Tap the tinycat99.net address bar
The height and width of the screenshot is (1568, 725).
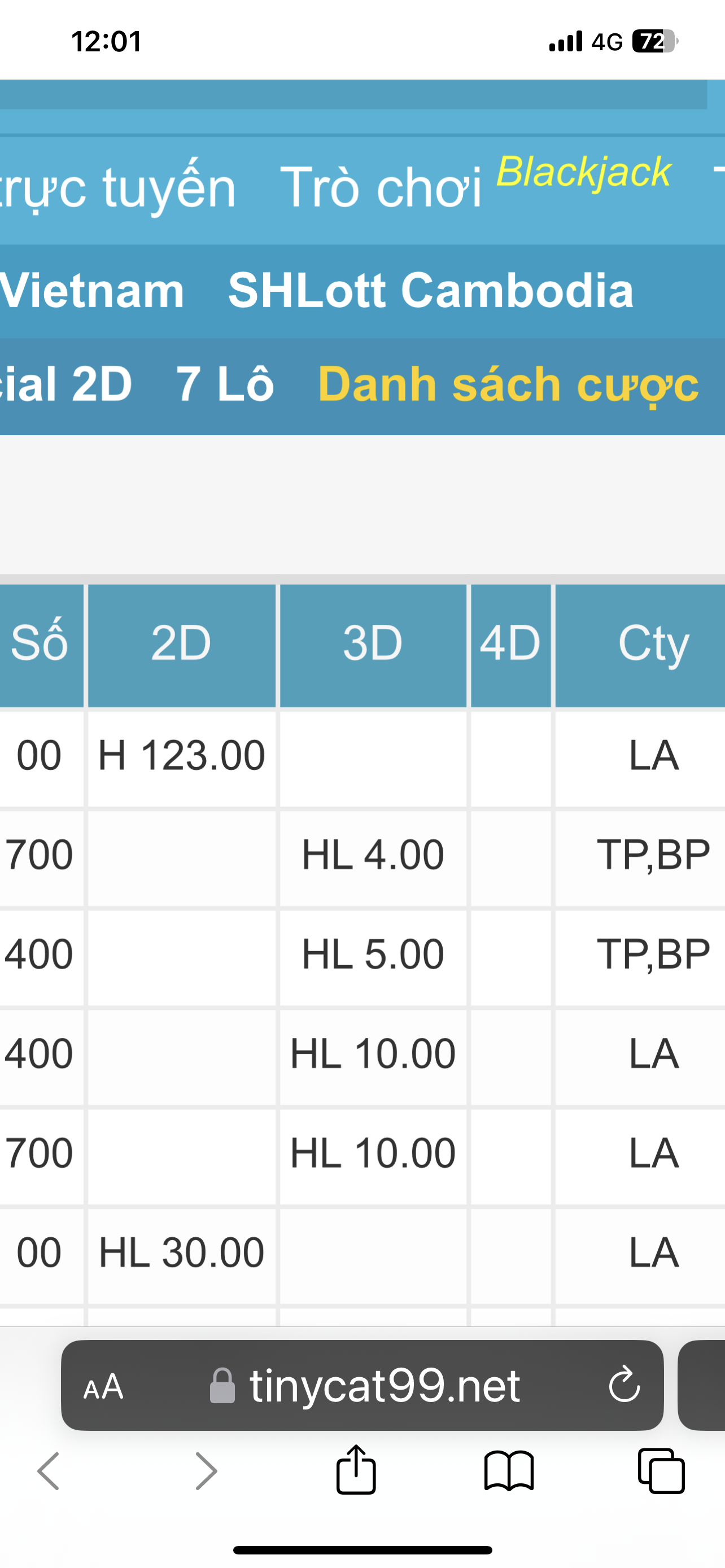click(x=363, y=1385)
